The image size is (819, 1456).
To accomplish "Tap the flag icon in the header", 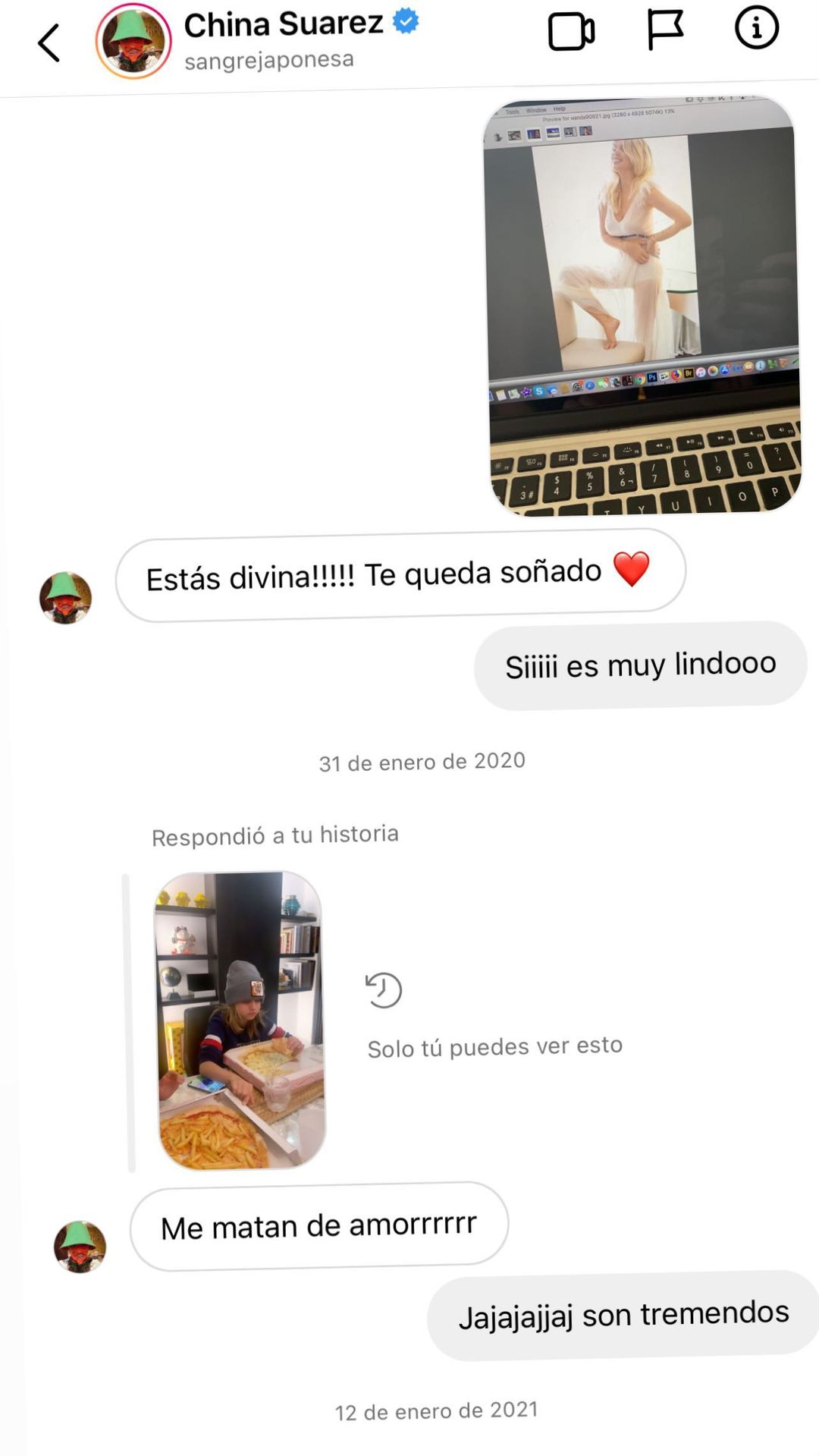I will point(665,30).
